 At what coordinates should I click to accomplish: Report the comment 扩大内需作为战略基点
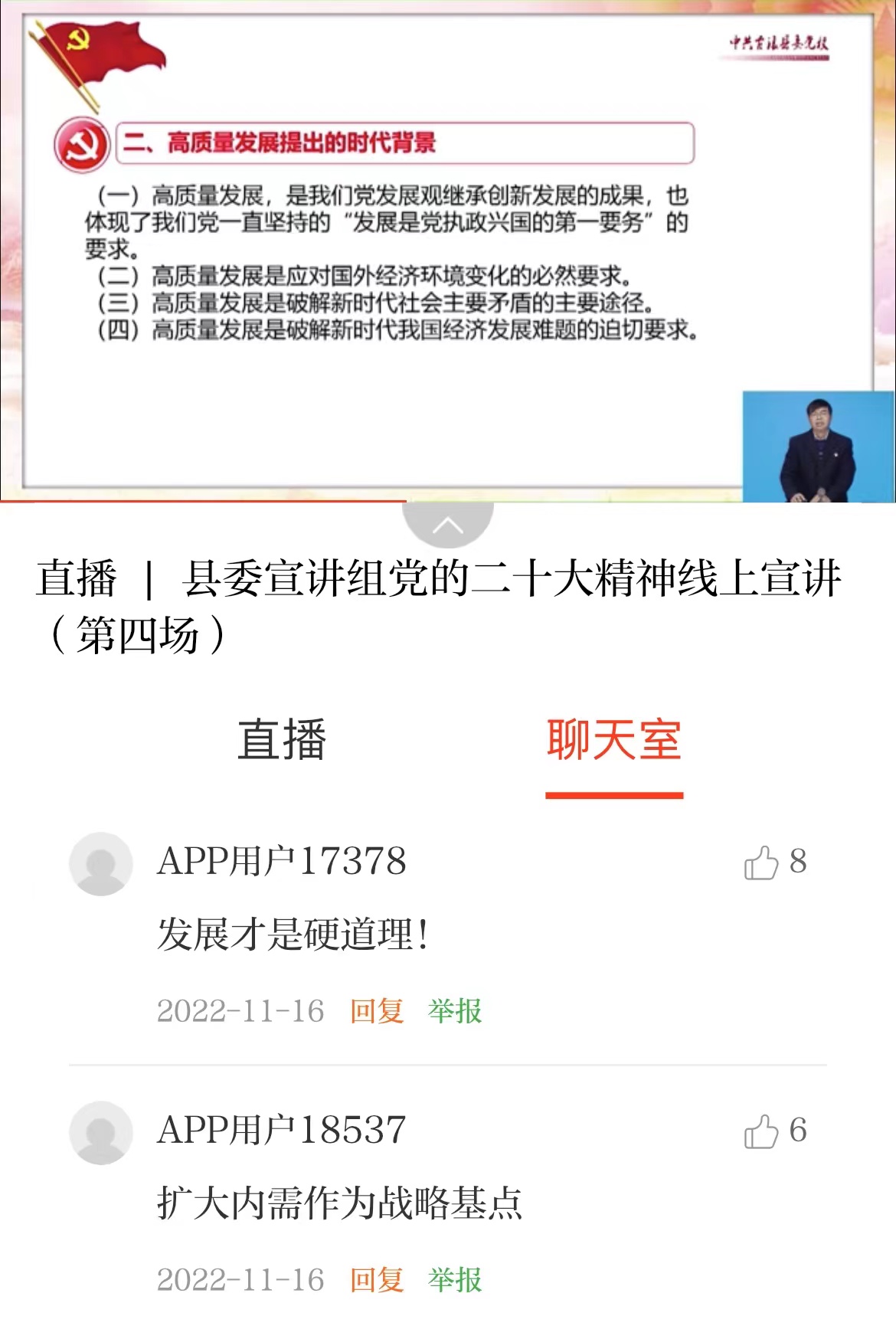pos(455,1280)
